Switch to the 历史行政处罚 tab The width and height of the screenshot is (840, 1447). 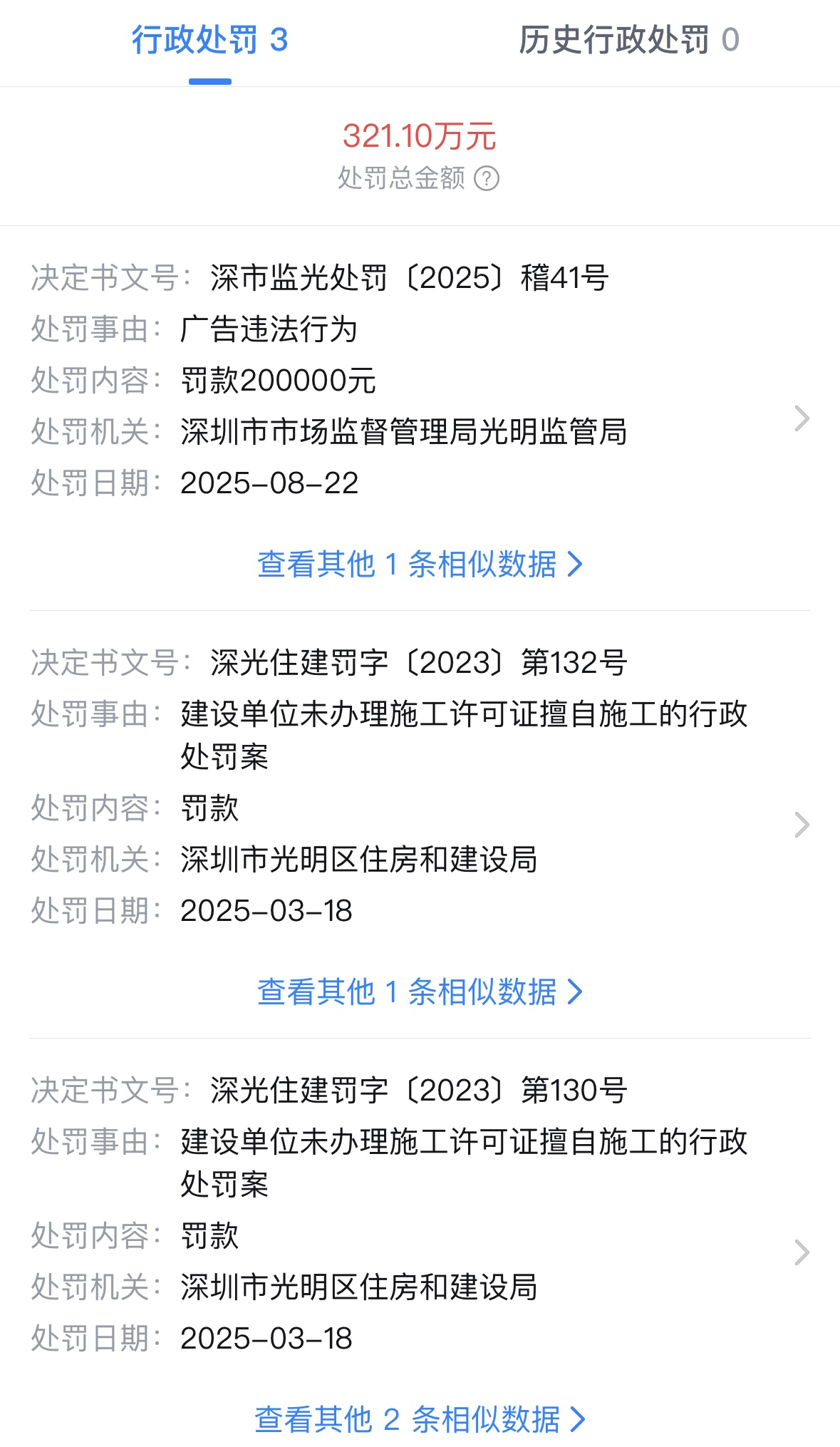[x=629, y=40]
